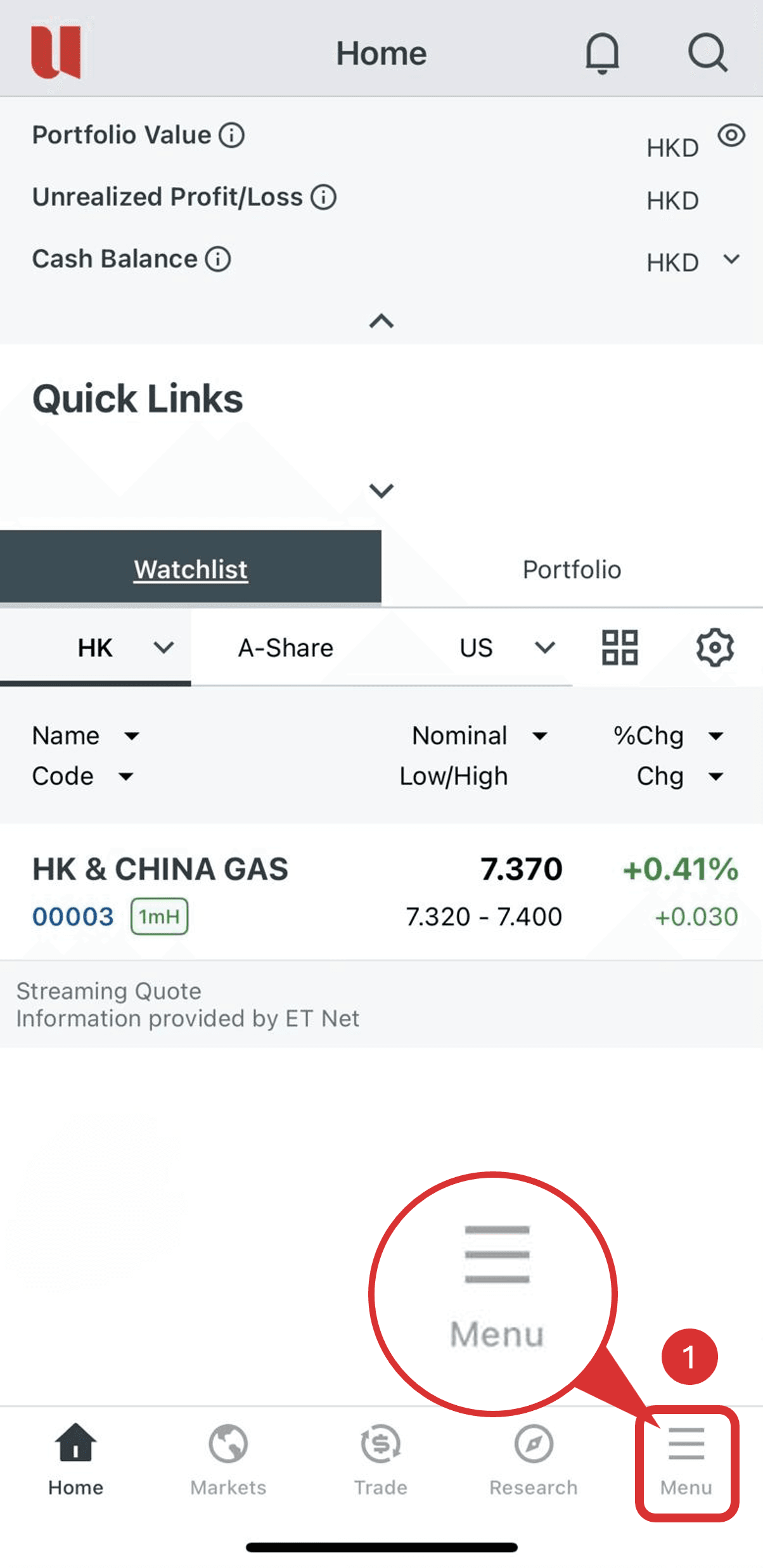Expand the Quick Links section
This screenshot has height=1568, width=763.
[x=381, y=490]
